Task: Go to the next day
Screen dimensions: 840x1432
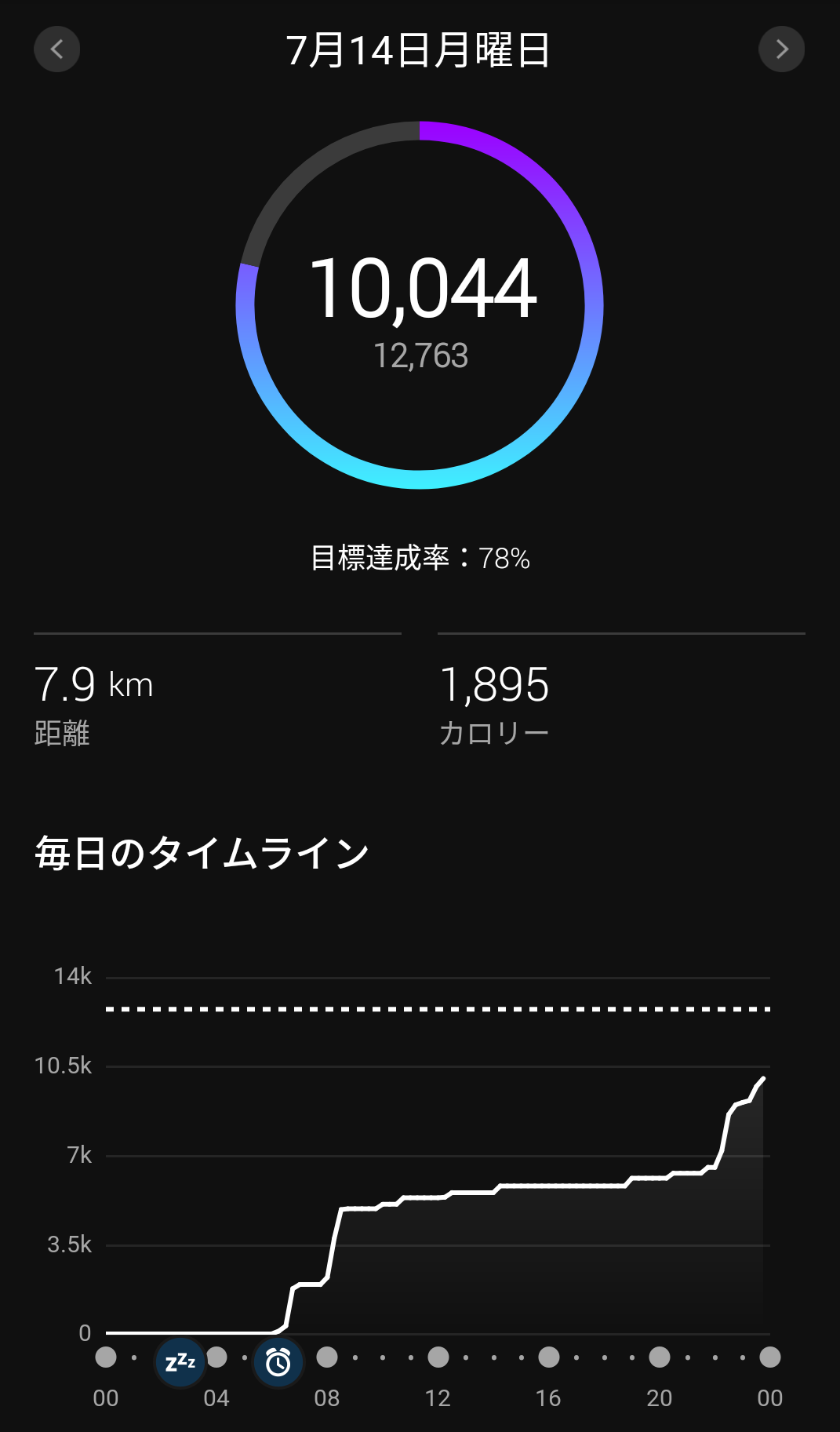Action: (782, 49)
